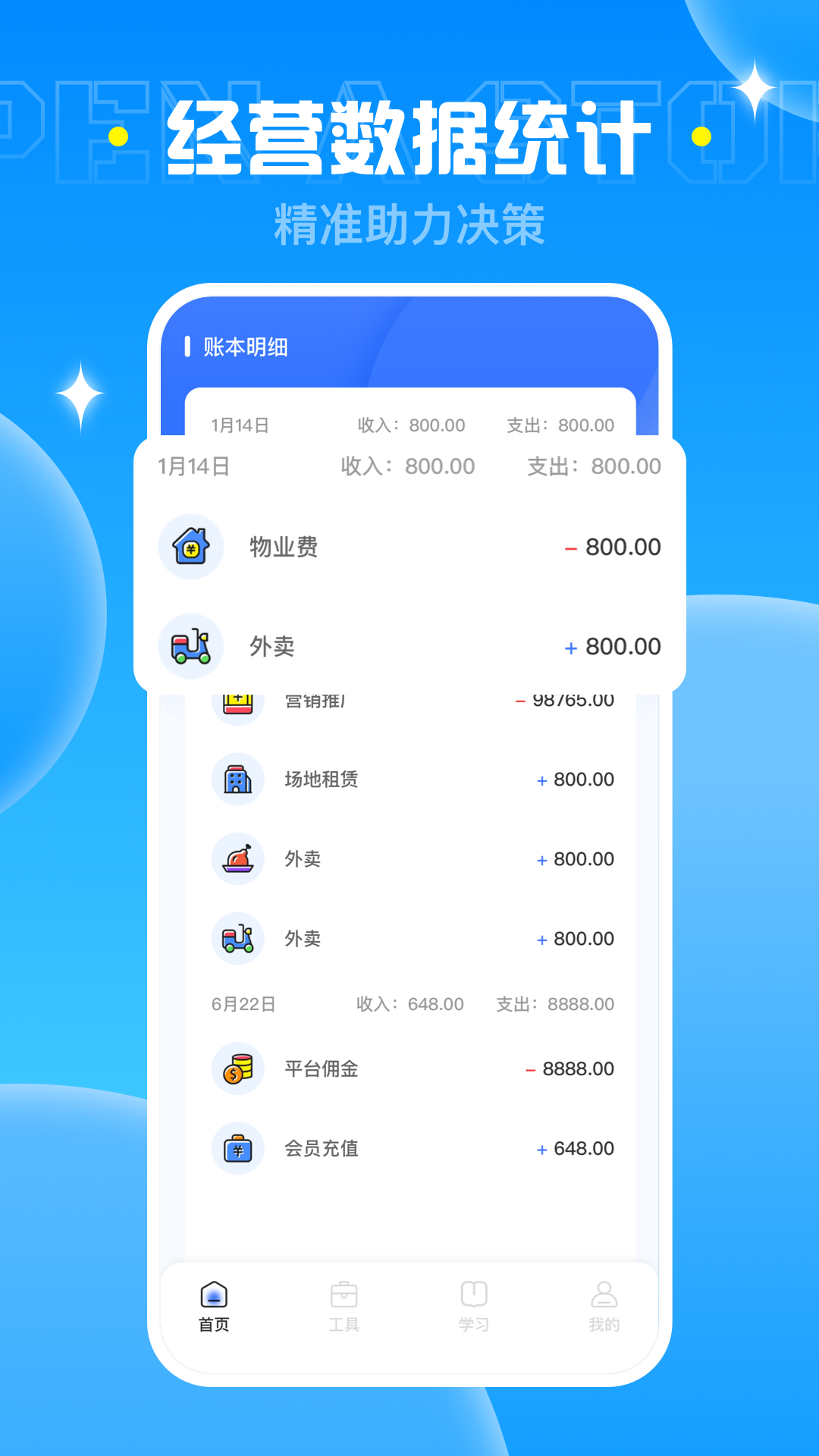Viewport: 819px width, 1456px height.
Task: Click the 场地租赁 building icon
Action: tap(237, 779)
